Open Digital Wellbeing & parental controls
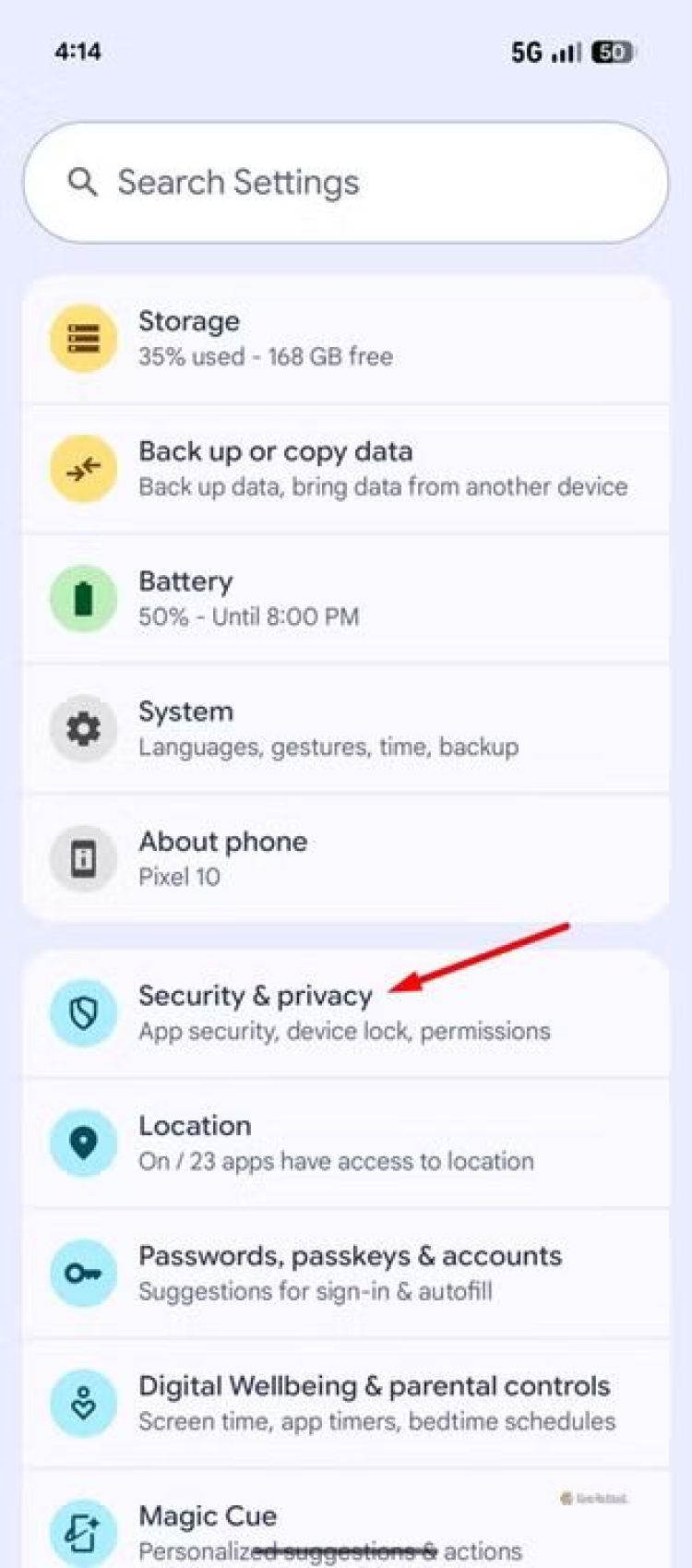The height and width of the screenshot is (1568, 692). [x=345, y=1403]
